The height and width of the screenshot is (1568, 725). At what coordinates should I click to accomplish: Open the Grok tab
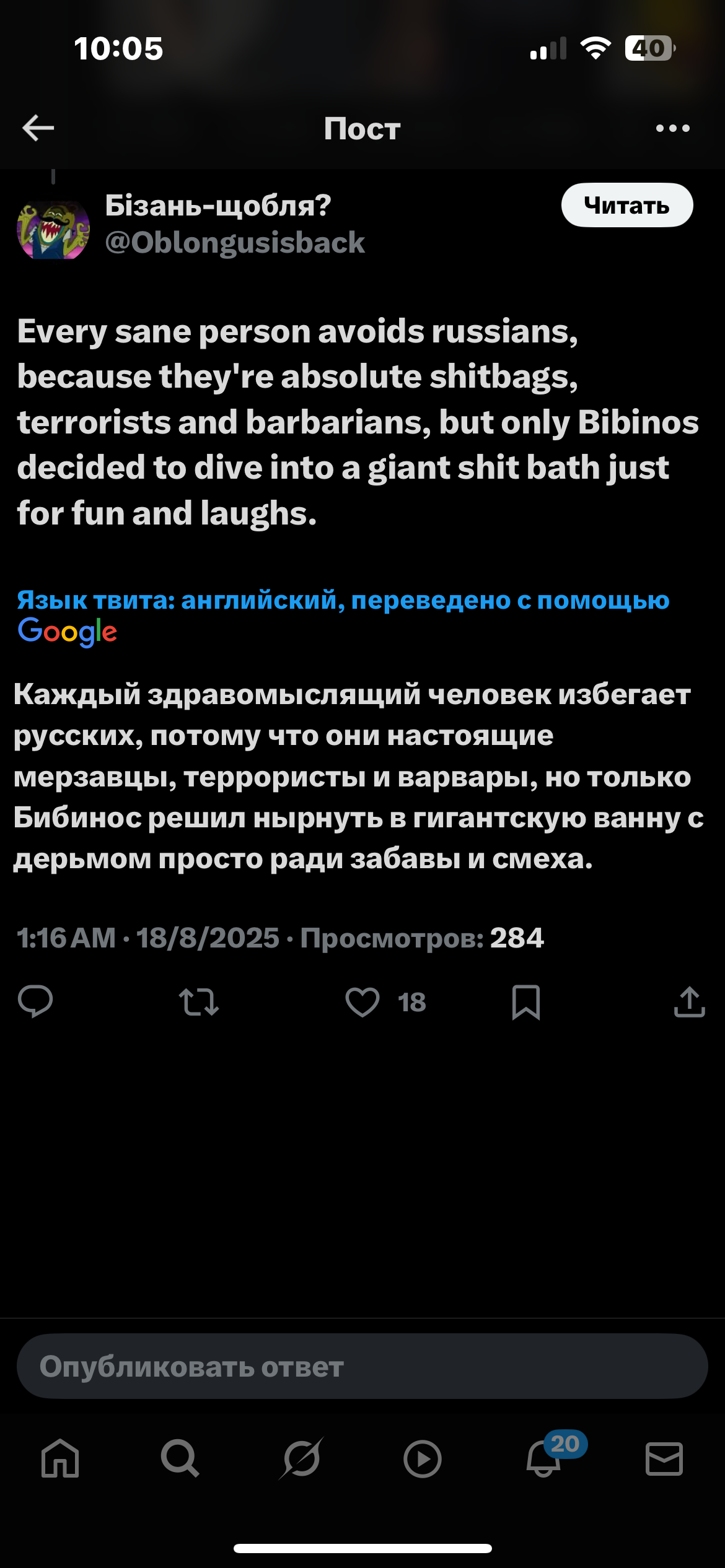(x=302, y=1459)
